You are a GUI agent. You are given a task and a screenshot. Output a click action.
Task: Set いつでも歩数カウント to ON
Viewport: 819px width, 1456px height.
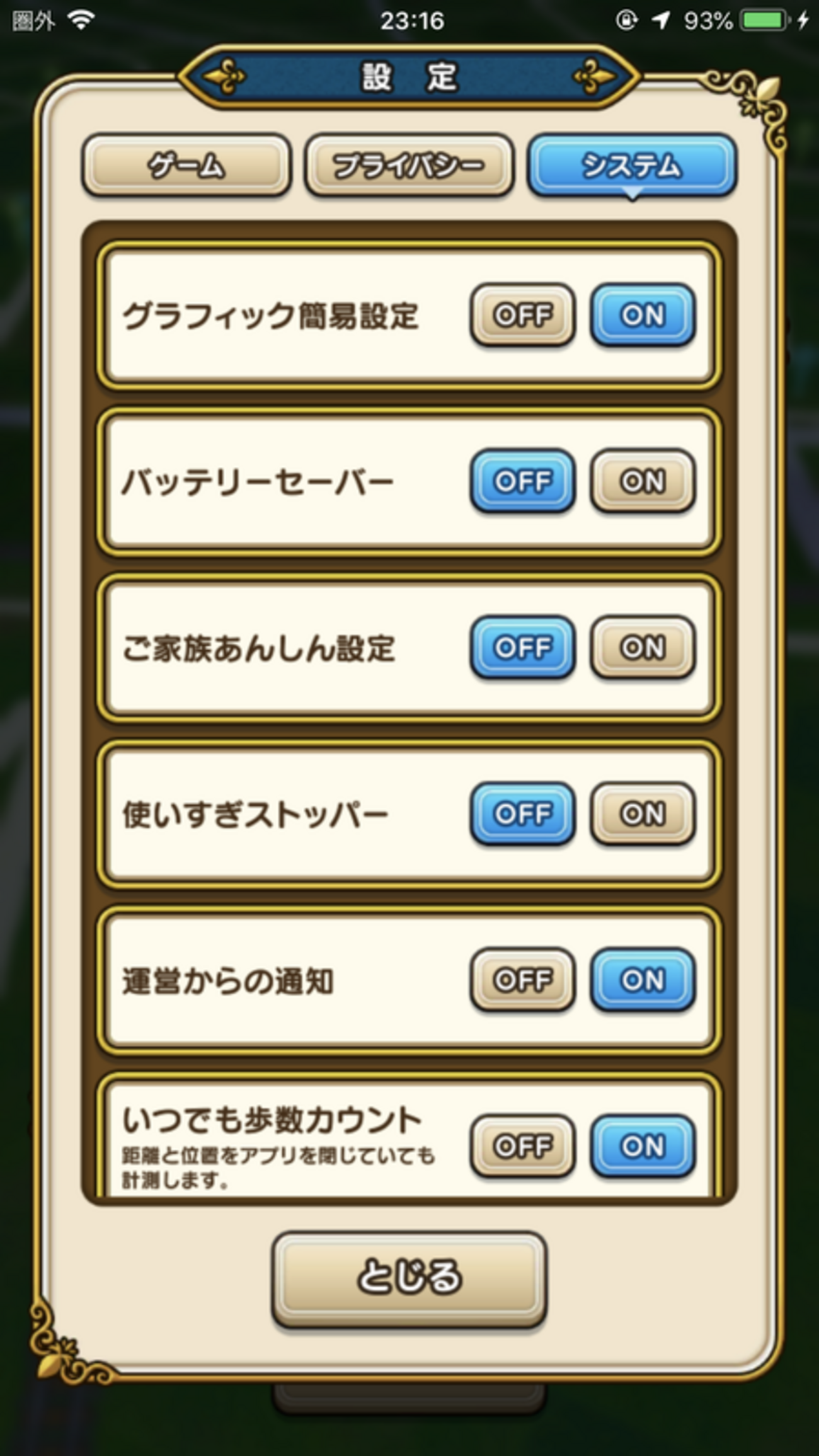(643, 1145)
